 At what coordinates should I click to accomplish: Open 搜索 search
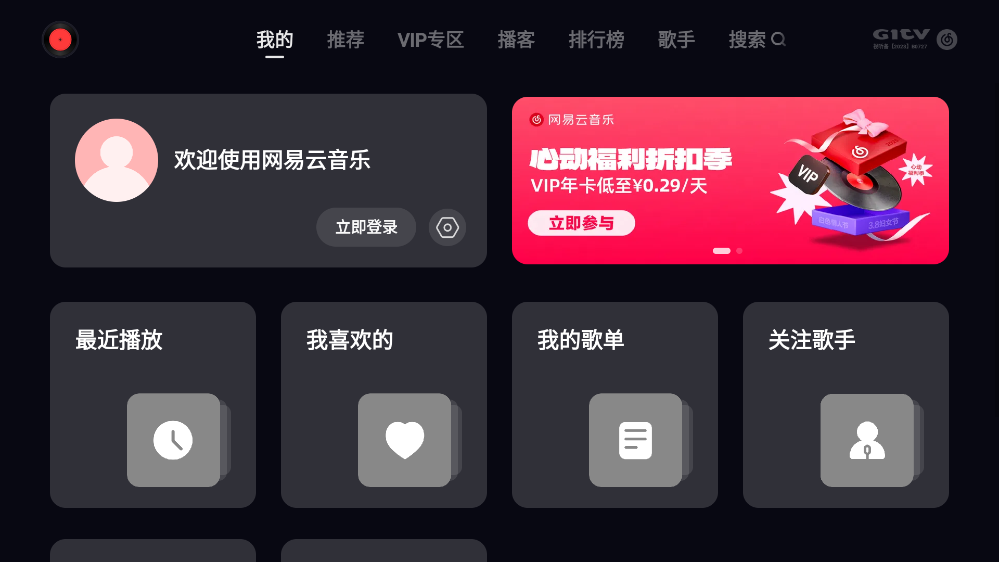pos(756,40)
